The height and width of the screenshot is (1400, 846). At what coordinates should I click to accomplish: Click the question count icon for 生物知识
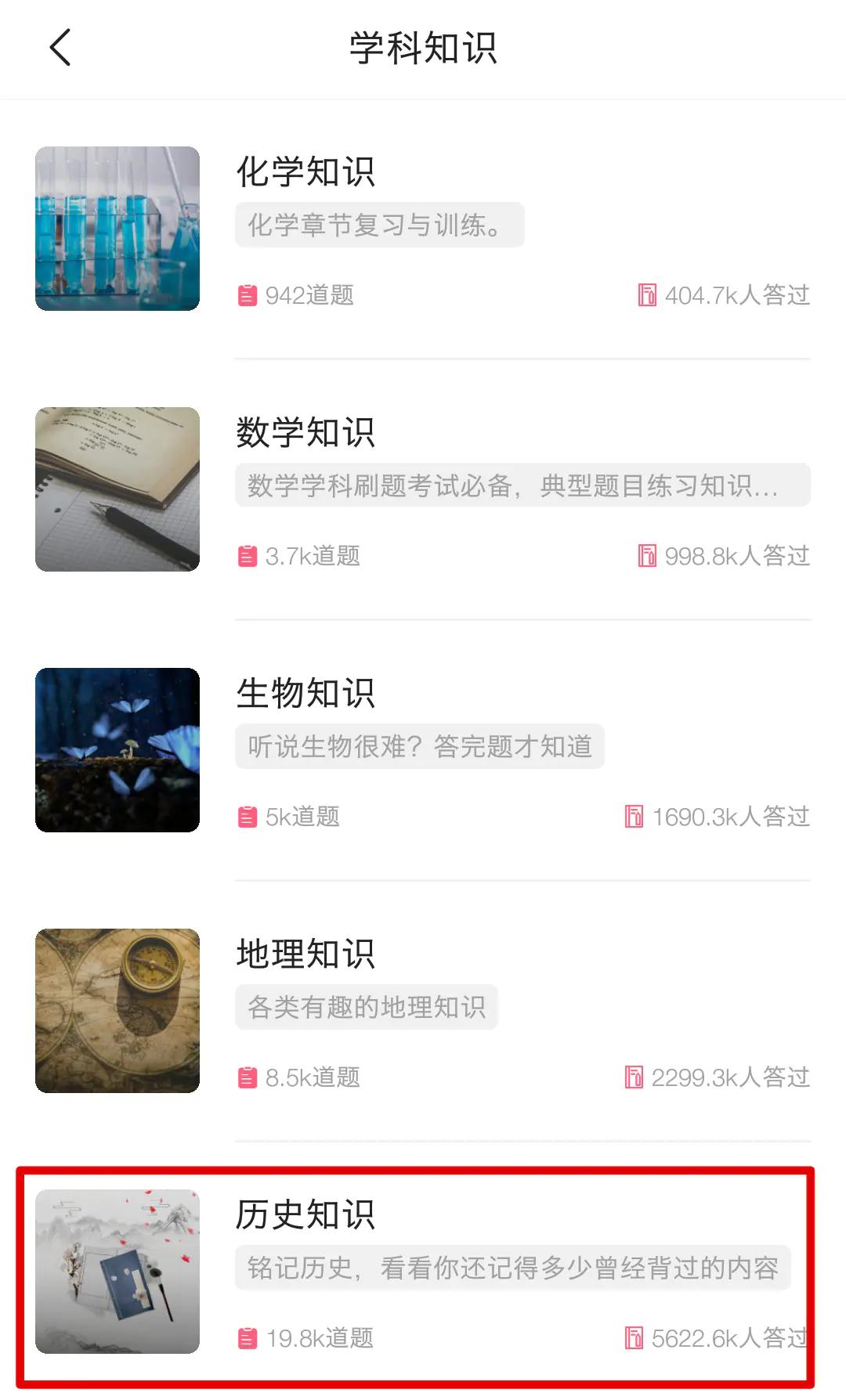tap(248, 817)
